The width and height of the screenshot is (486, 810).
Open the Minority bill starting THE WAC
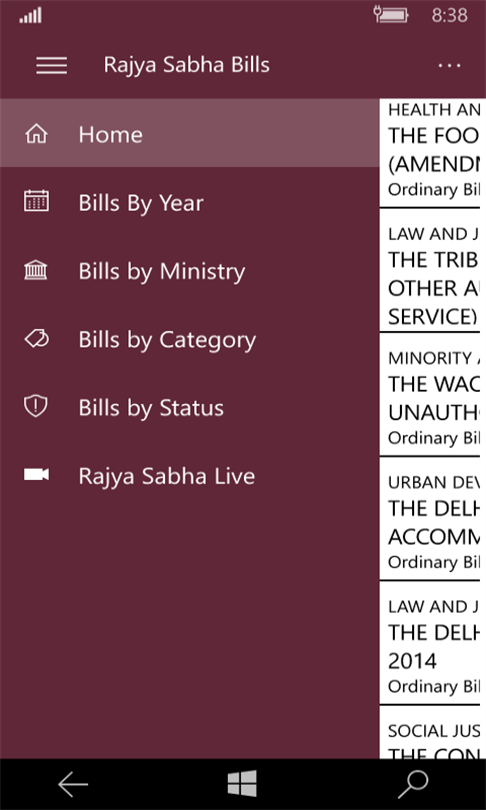[433, 395]
